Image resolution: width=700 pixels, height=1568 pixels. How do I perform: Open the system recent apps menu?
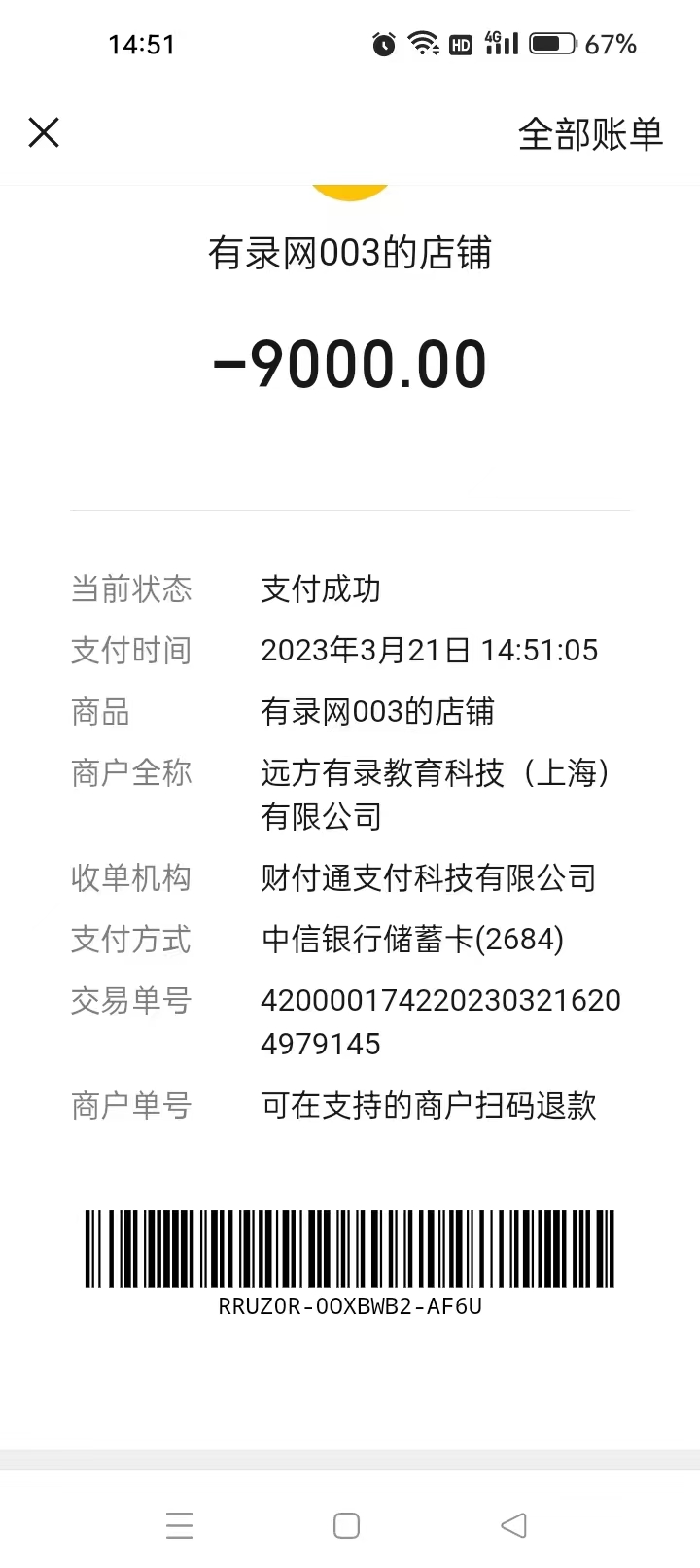[x=180, y=1524]
